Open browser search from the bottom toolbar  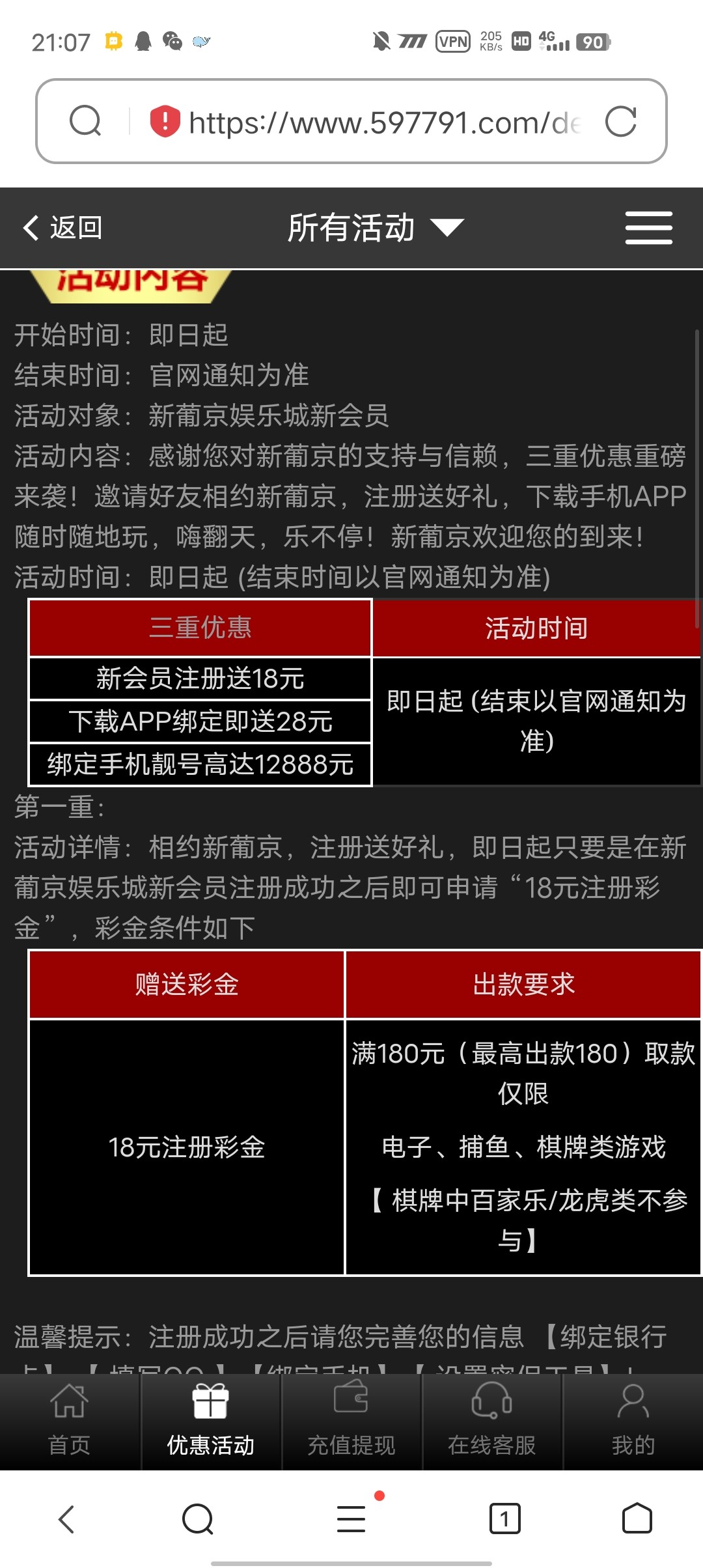(198, 1519)
